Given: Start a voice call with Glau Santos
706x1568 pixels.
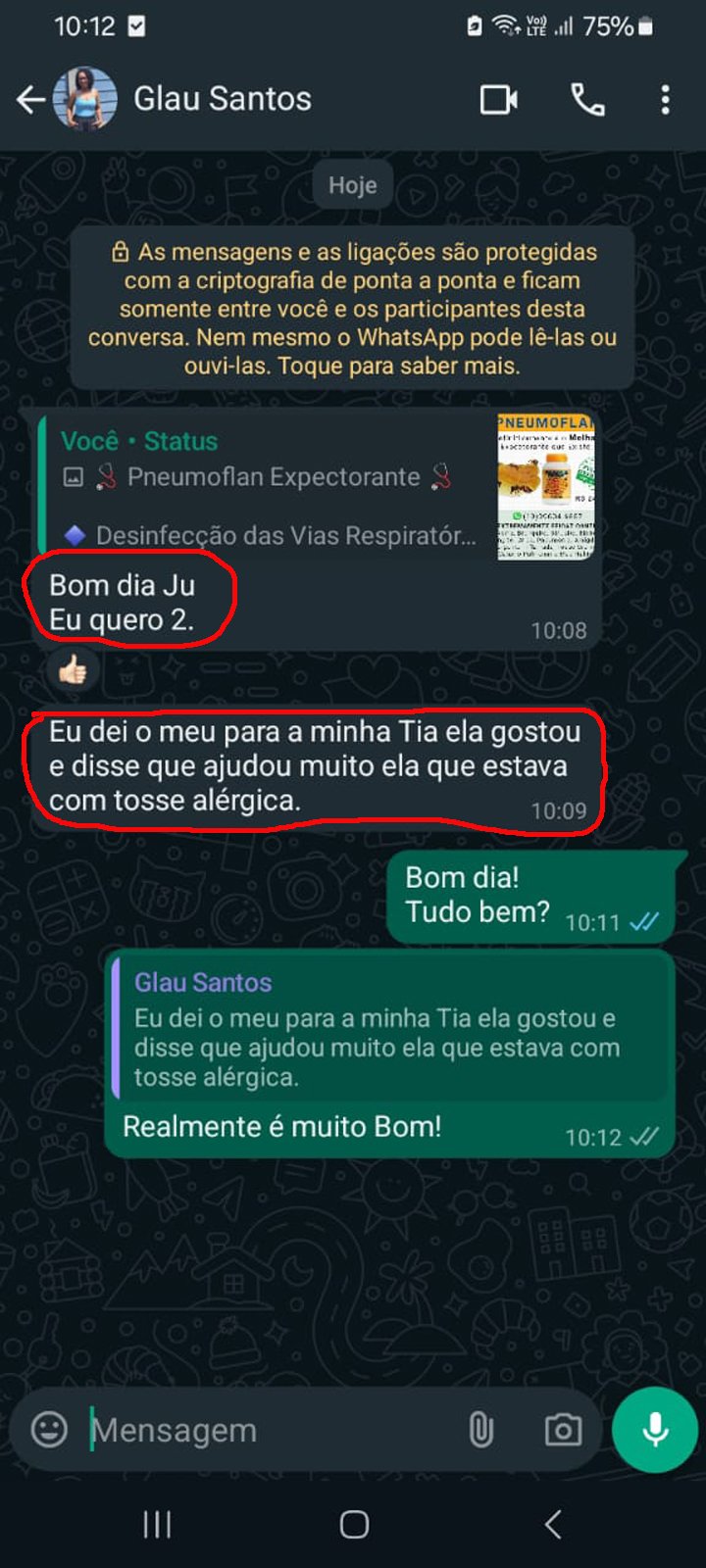Looking at the screenshot, I should pyautogui.click(x=585, y=98).
